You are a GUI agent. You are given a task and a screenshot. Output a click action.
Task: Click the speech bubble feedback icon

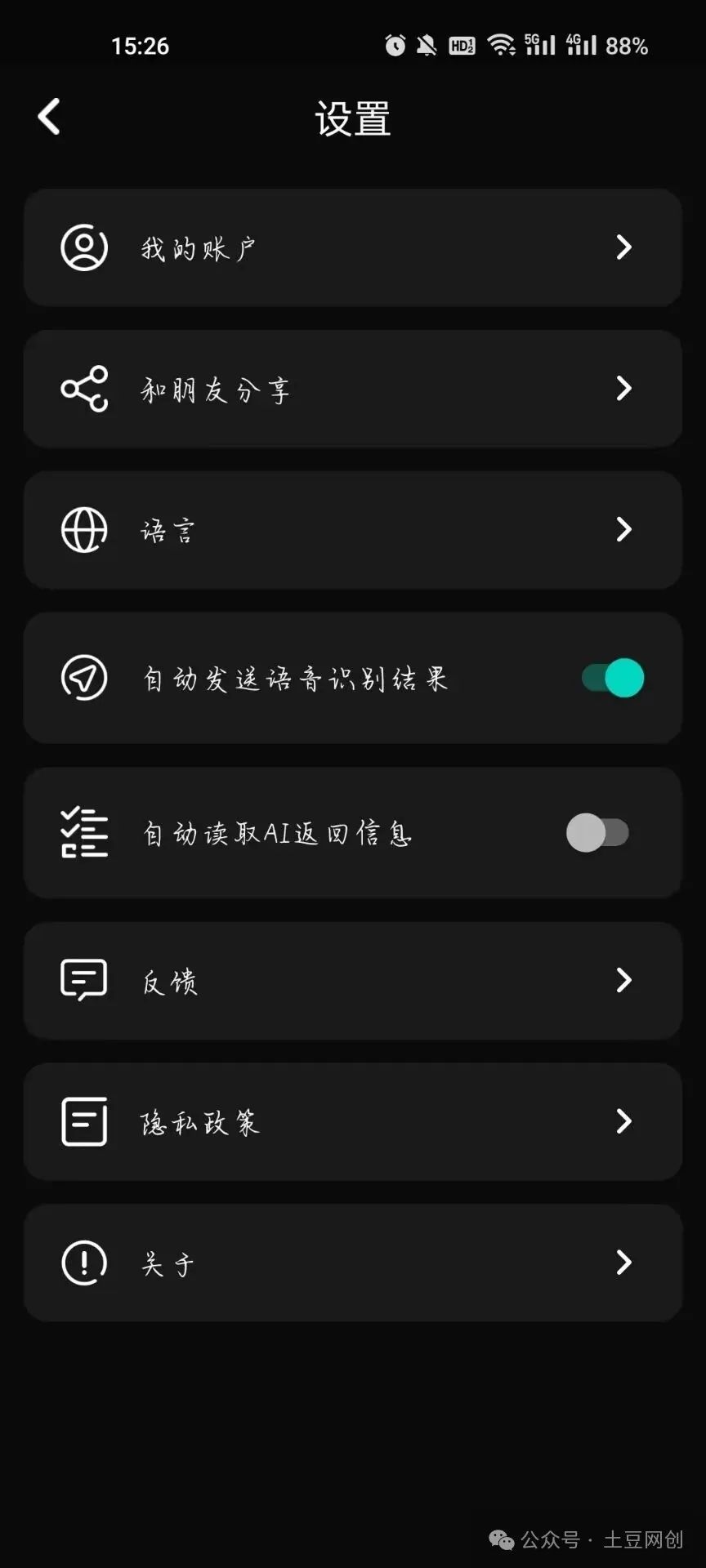tap(83, 980)
